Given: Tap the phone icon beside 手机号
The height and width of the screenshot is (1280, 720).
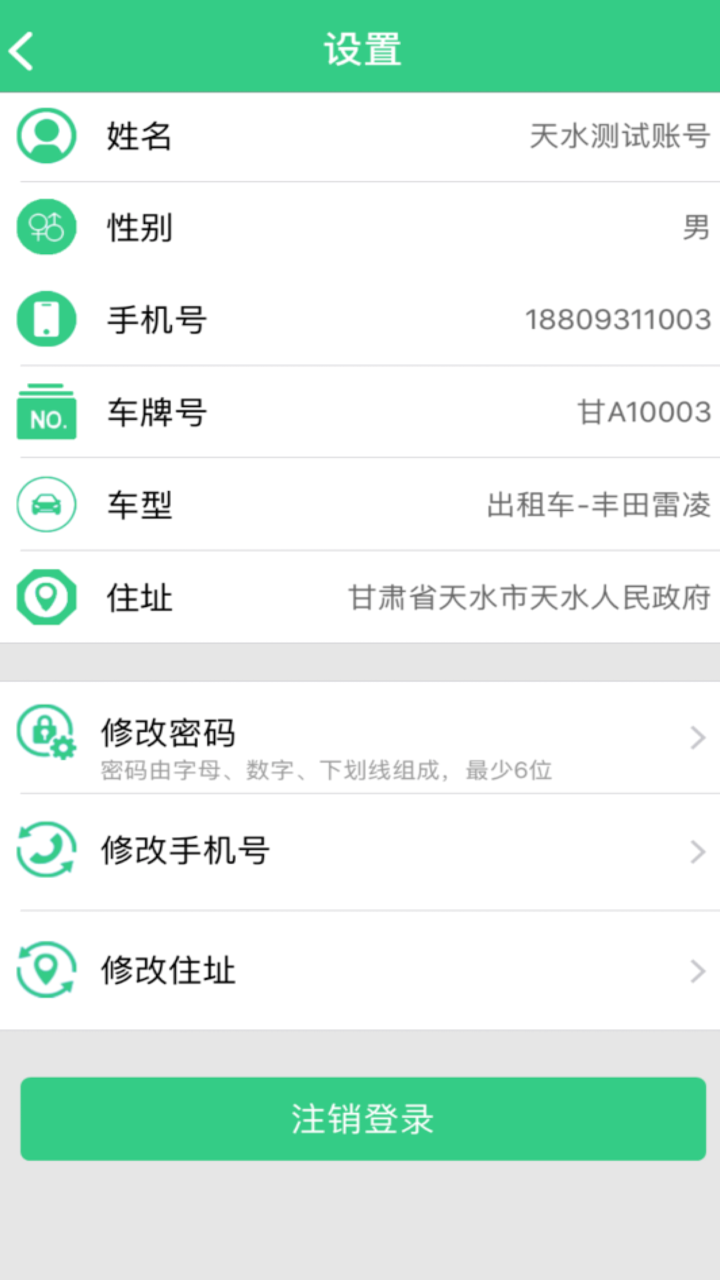Looking at the screenshot, I should click(46, 319).
